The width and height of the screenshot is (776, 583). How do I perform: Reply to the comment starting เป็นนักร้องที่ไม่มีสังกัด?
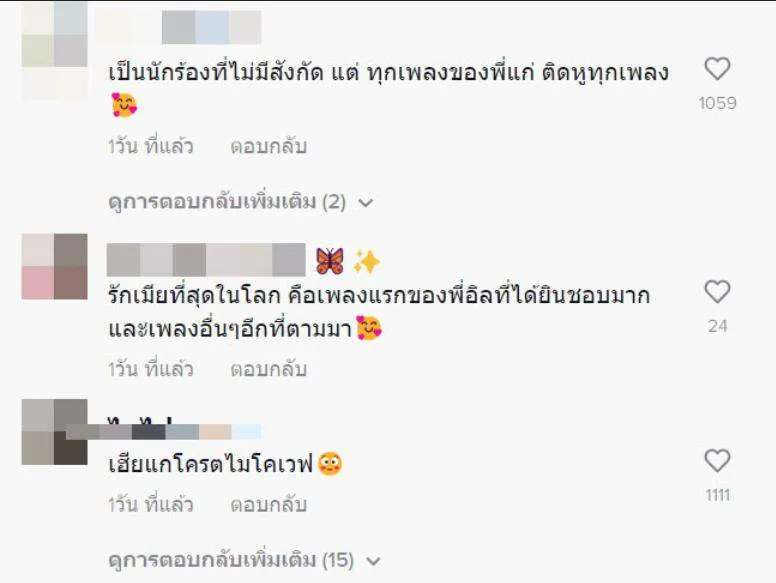(268, 146)
